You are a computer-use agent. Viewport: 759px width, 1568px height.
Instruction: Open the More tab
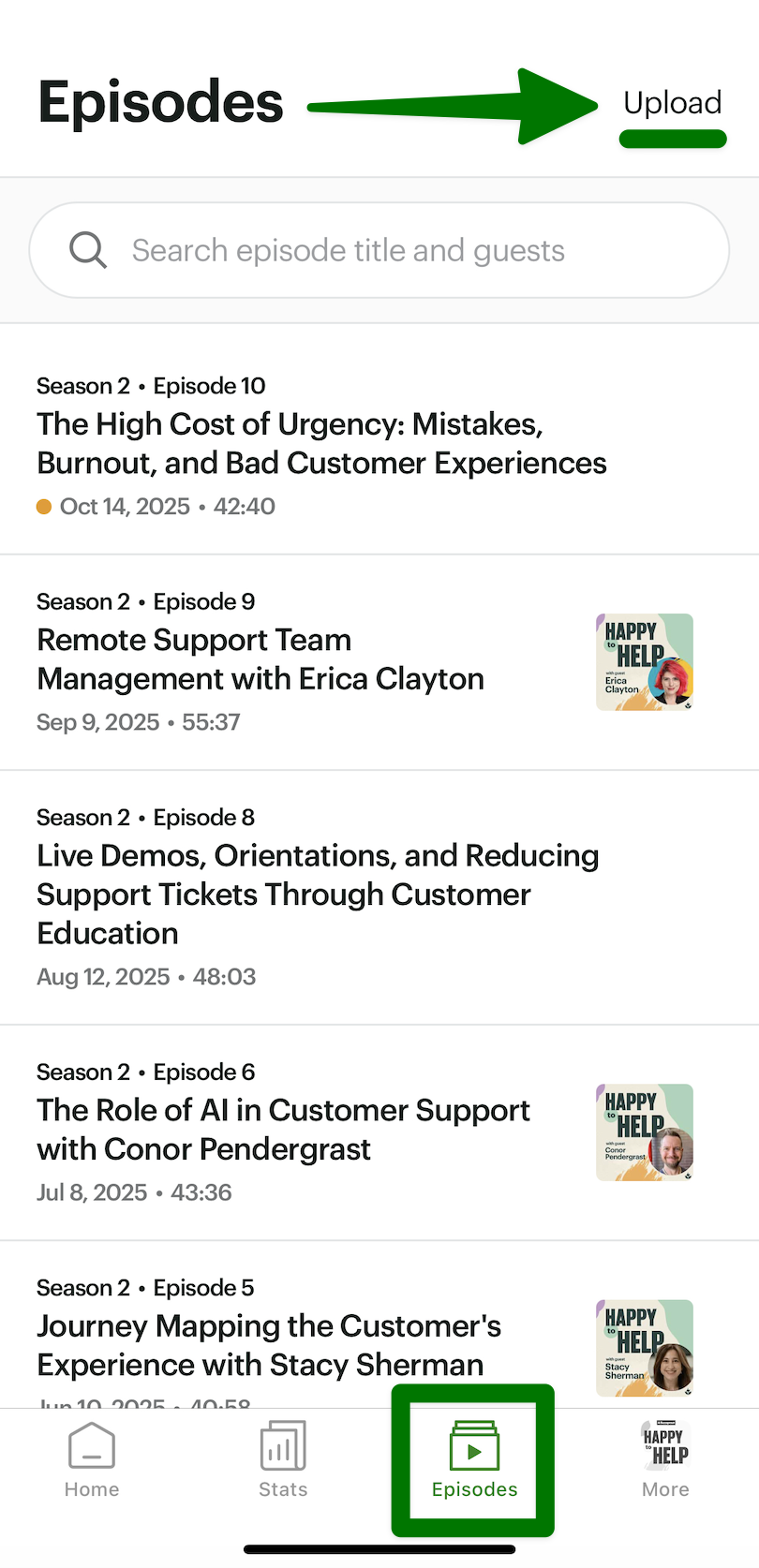point(665,1459)
